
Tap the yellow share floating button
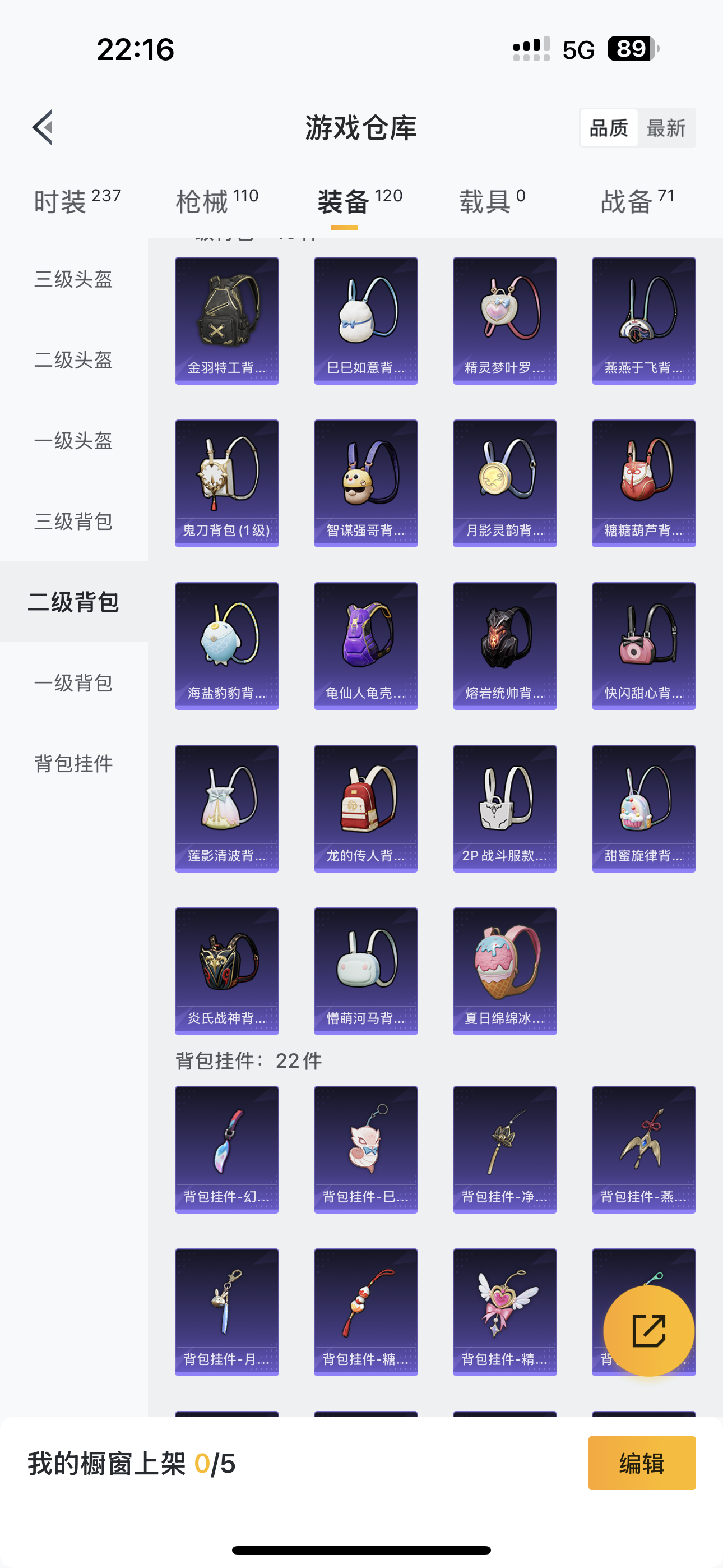coord(649,1331)
